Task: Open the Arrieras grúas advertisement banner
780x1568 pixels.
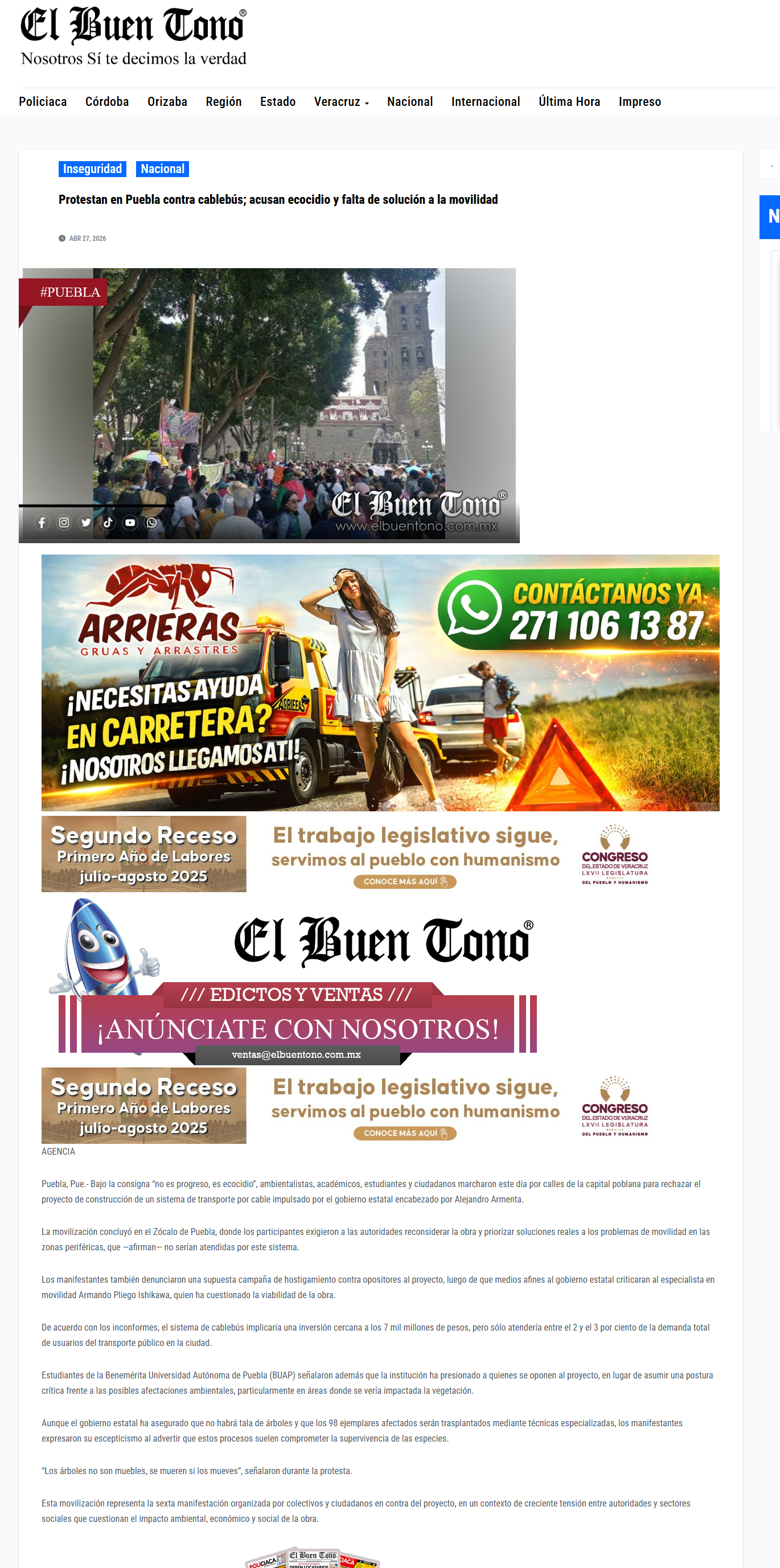Action: click(380, 682)
